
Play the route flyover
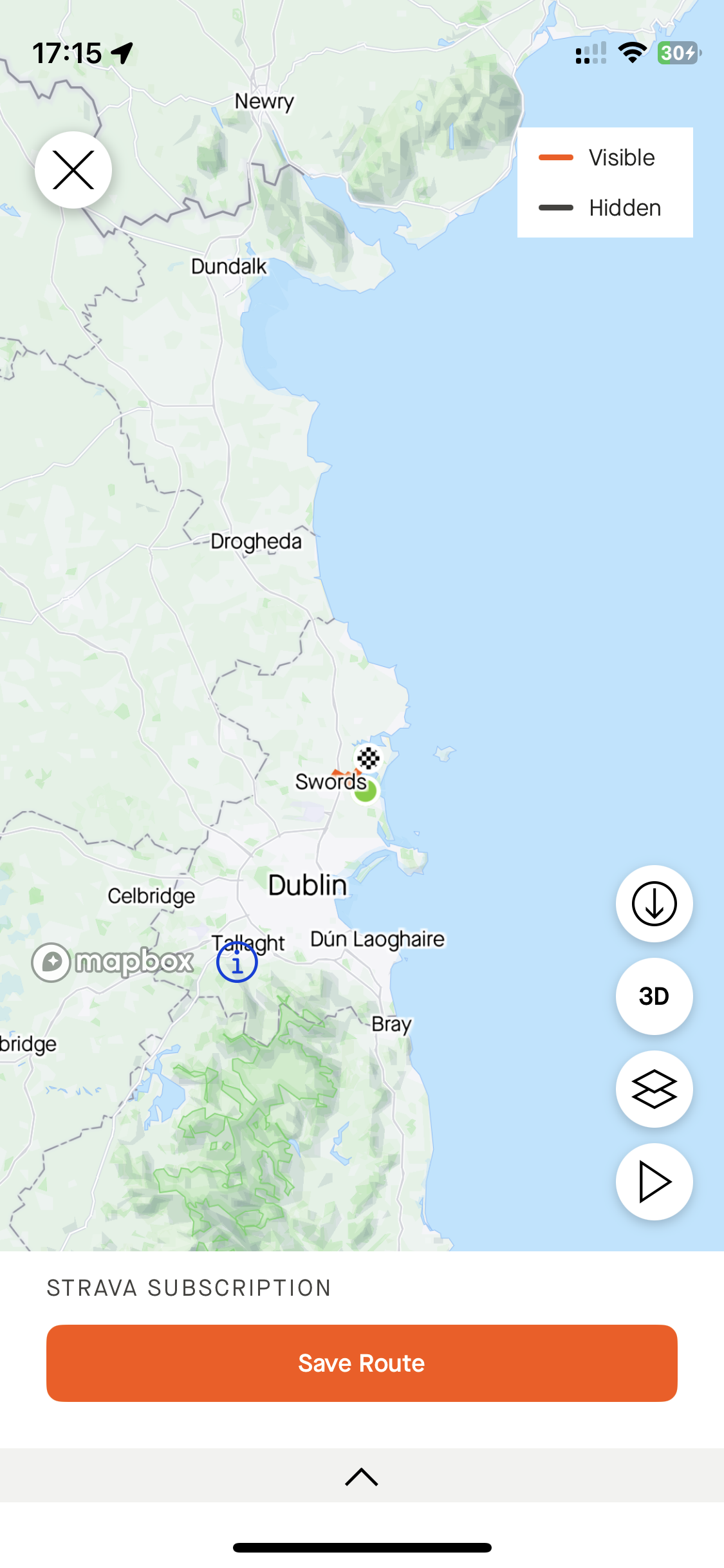point(654,1182)
